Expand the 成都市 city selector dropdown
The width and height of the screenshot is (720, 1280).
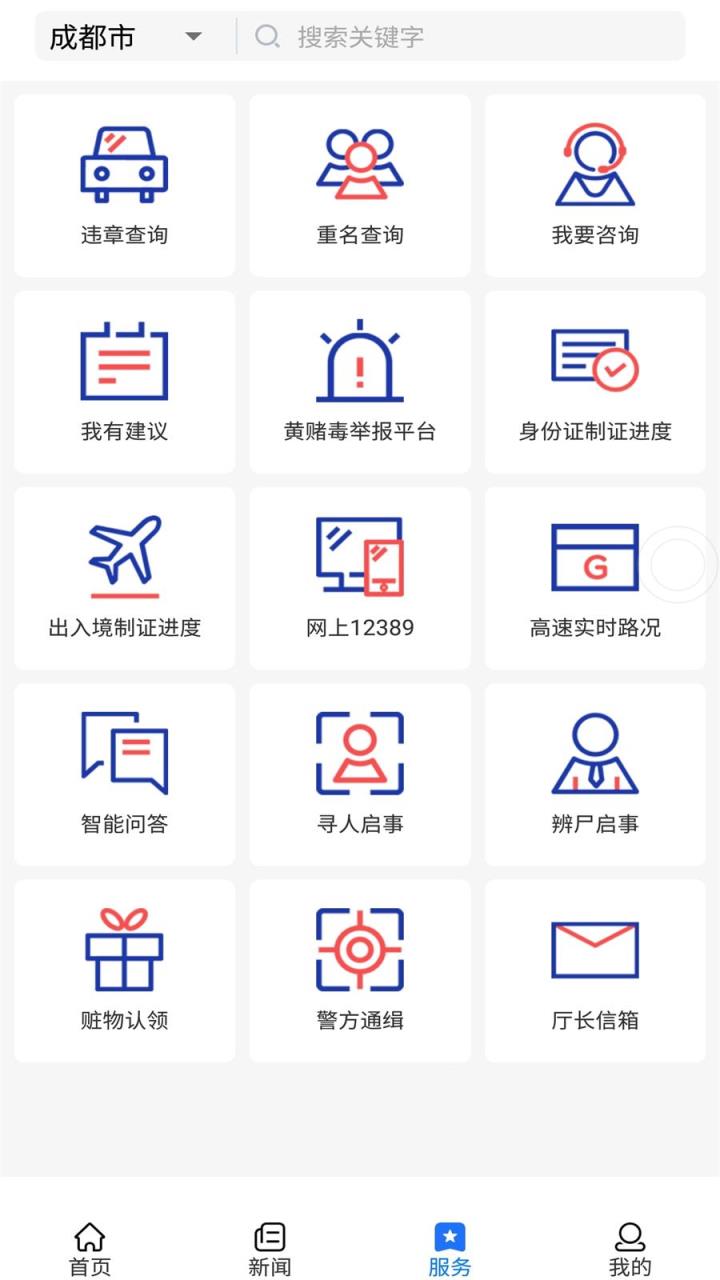coord(120,35)
